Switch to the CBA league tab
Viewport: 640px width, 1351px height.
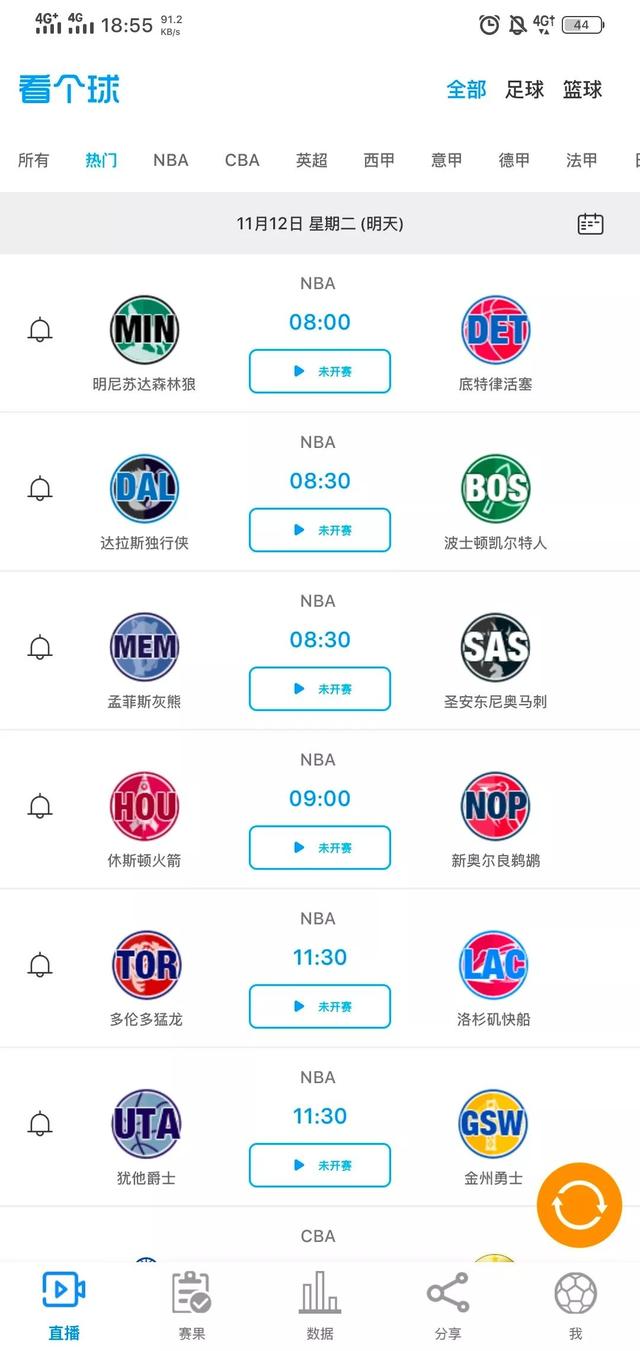tap(242, 160)
